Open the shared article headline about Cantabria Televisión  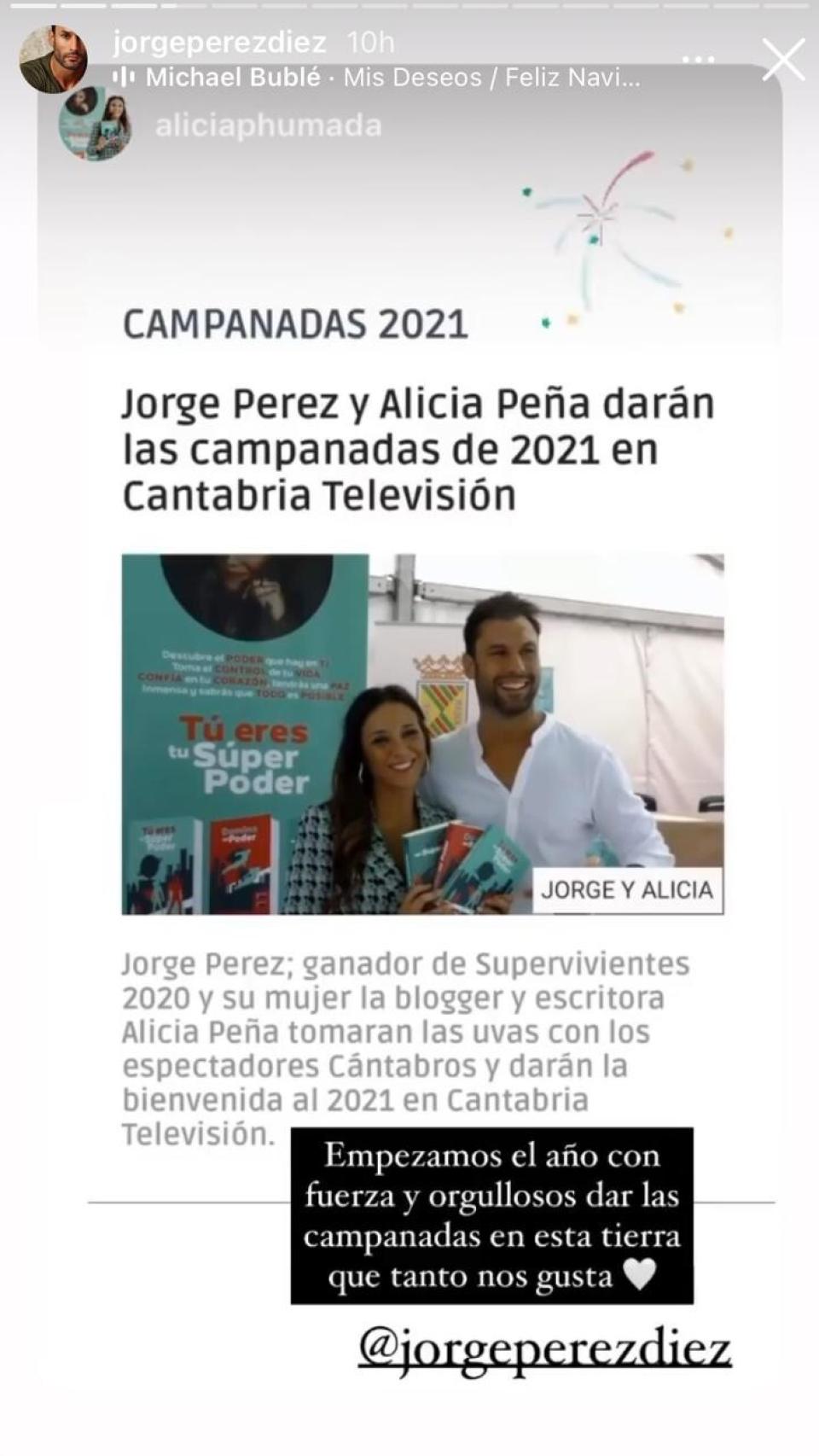coord(418,447)
